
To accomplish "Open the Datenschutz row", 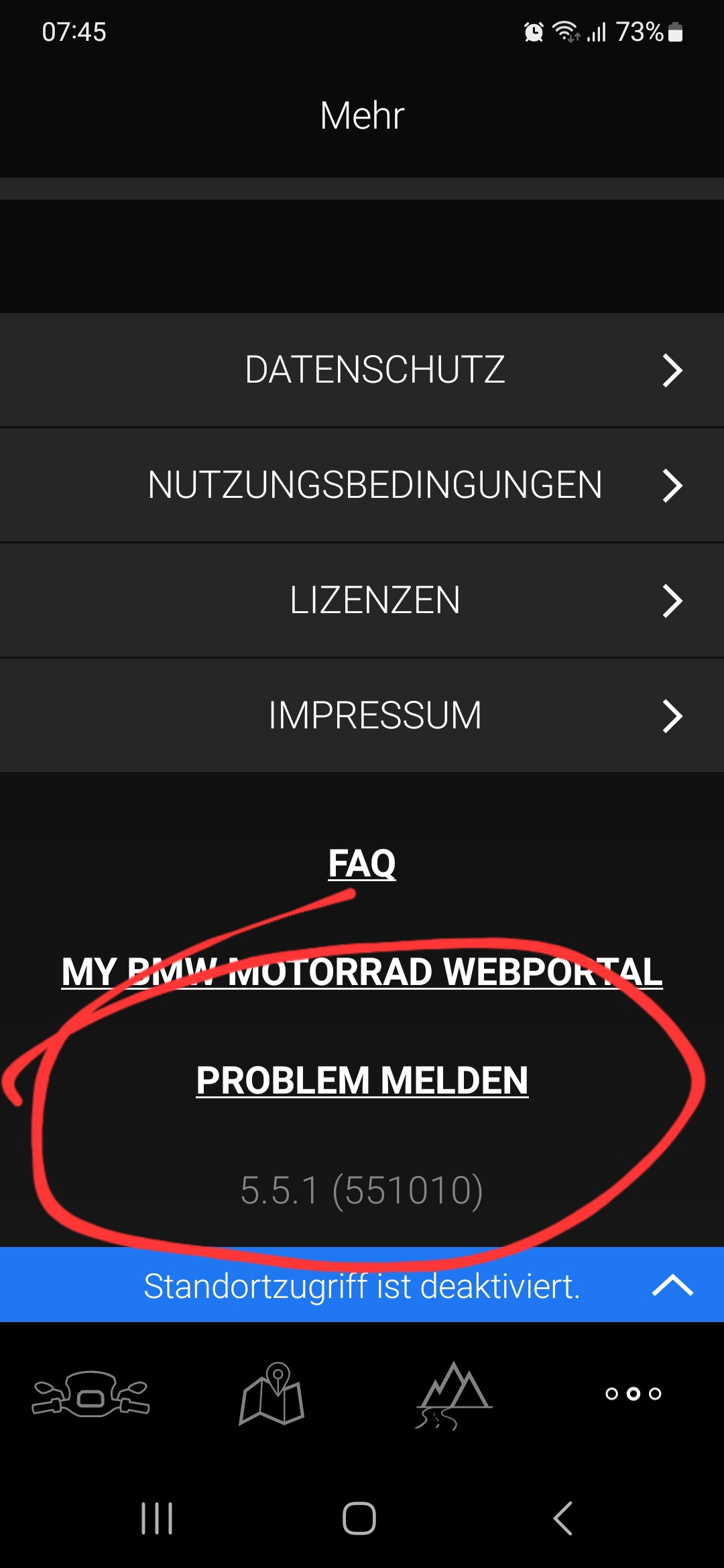I will click(362, 370).
